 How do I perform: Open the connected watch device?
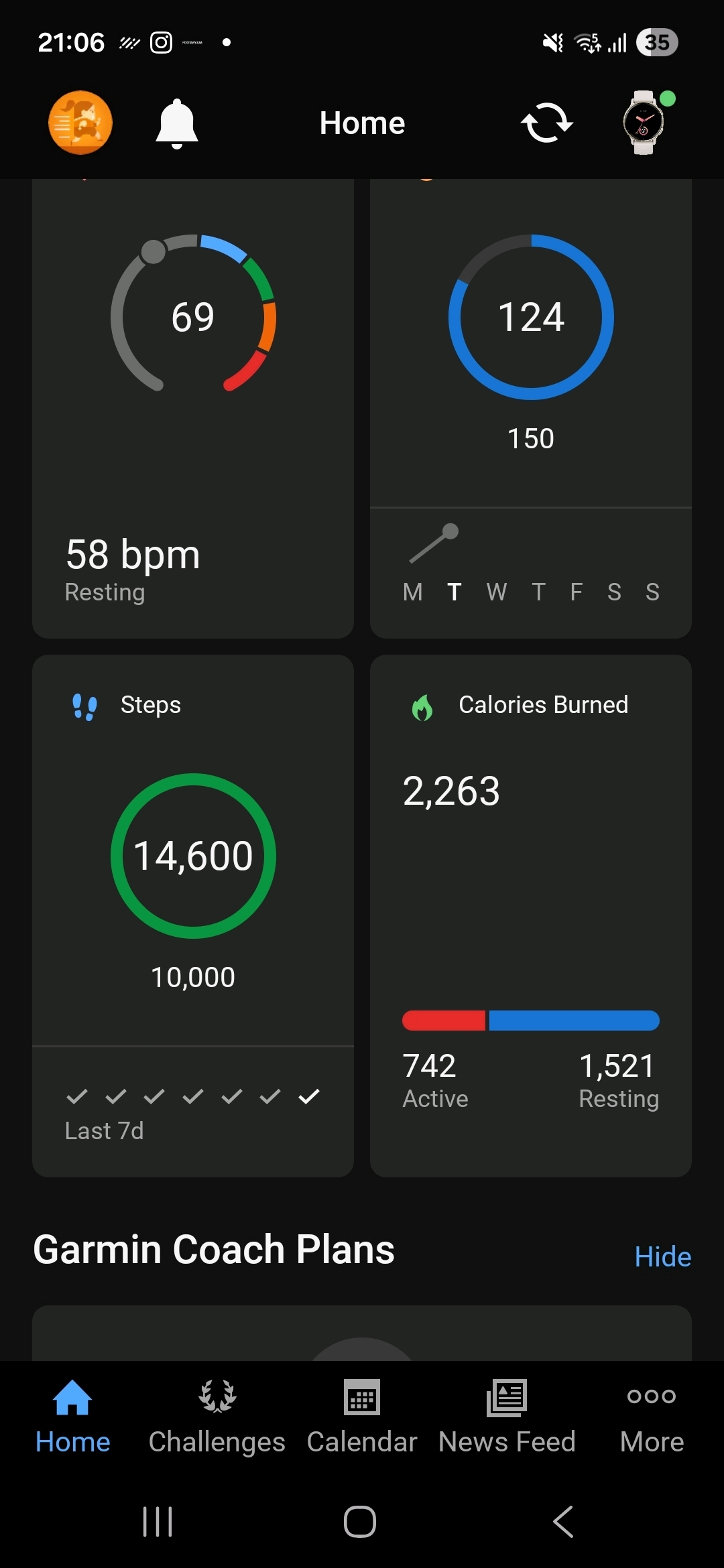point(644,123)
